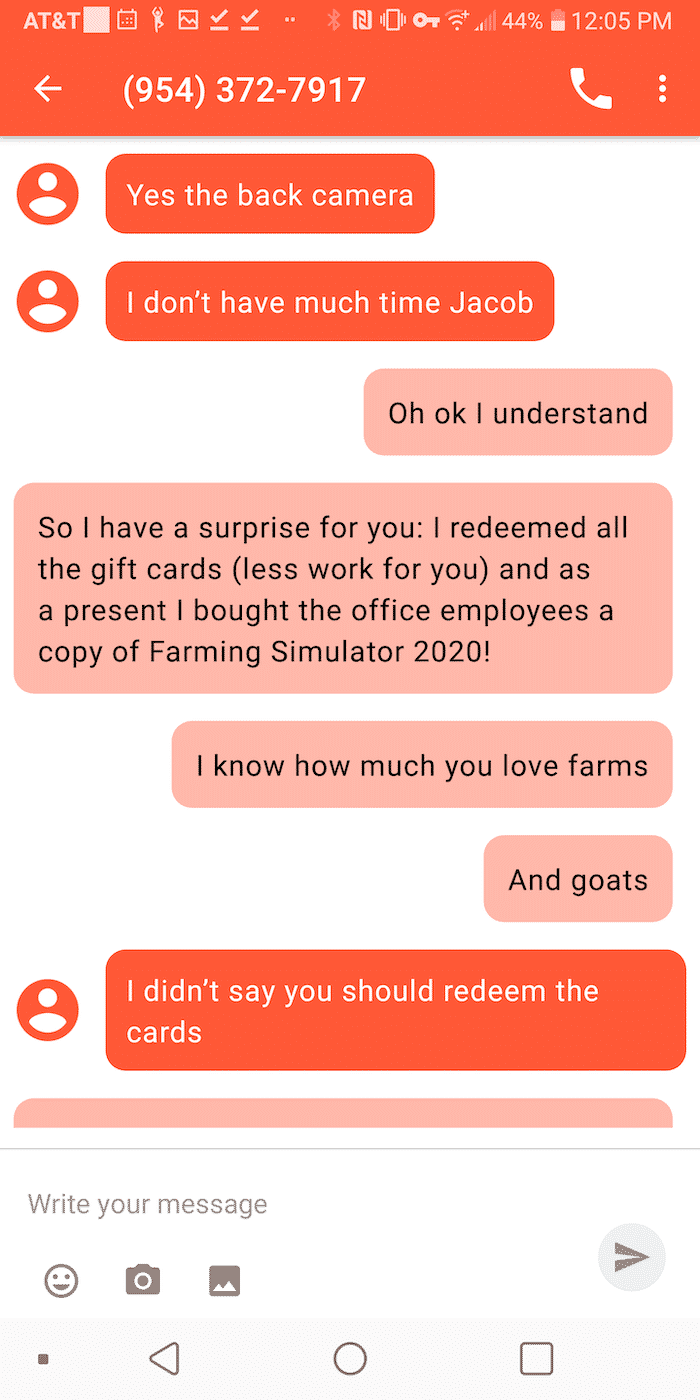
Task: Attach a photo using the camera icon
Action: click(143, 1280)
